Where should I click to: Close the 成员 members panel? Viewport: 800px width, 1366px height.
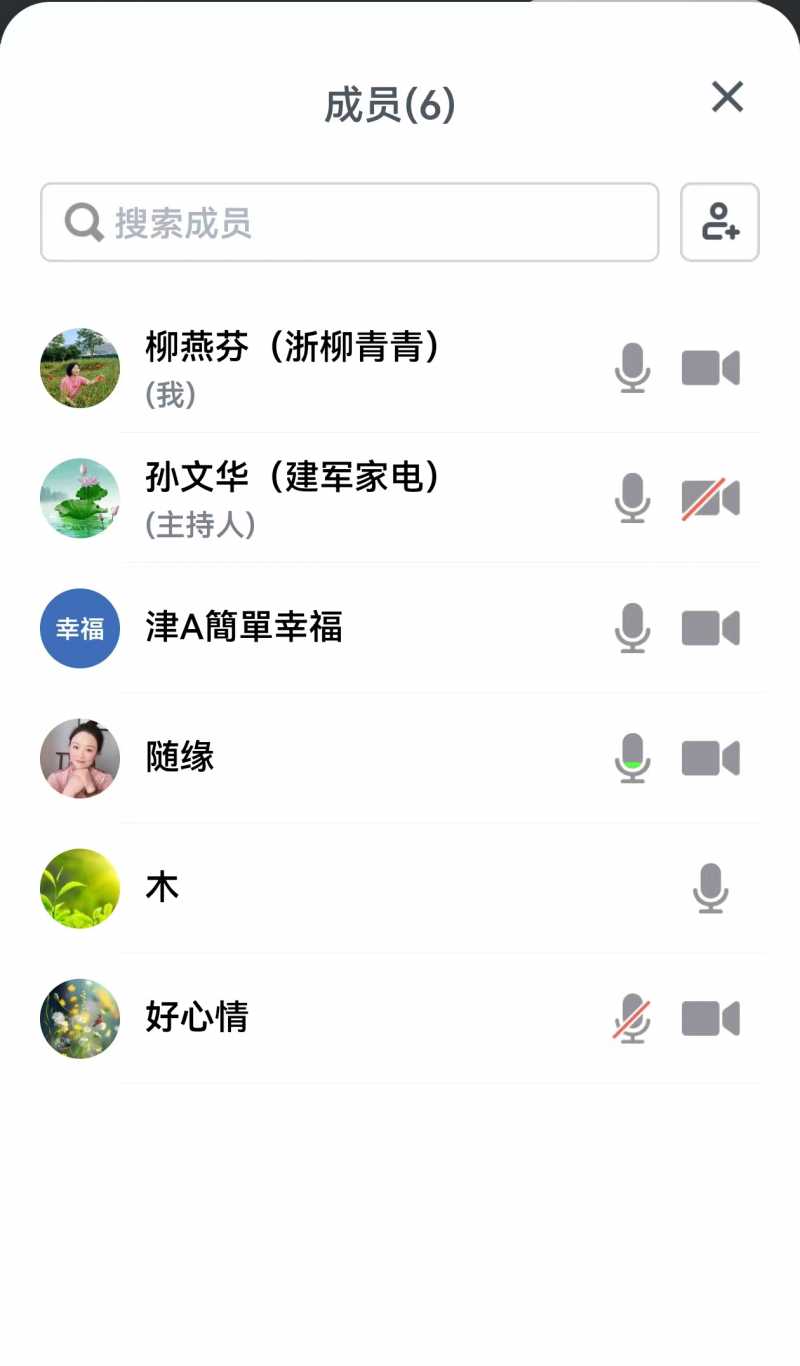click(727, 97)
